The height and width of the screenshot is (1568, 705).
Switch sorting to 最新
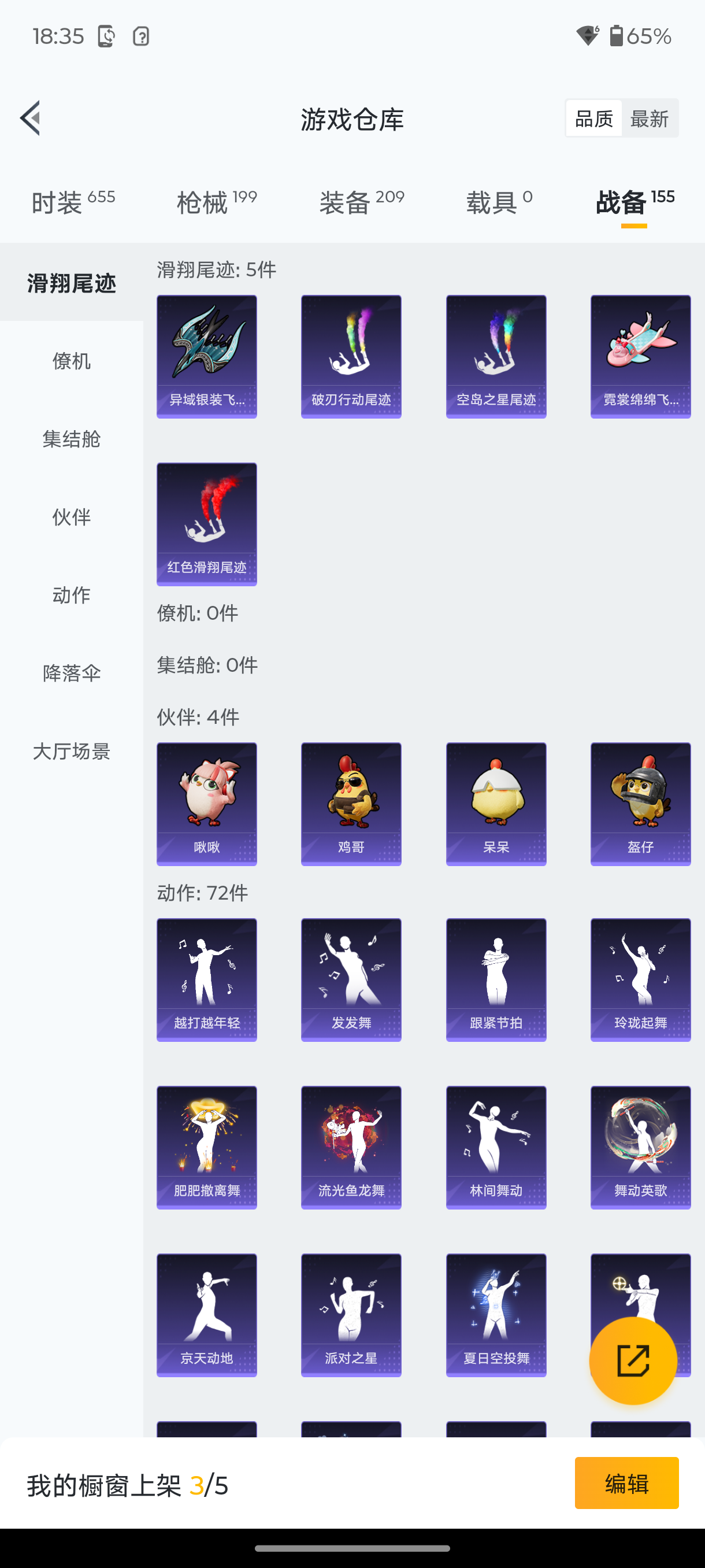click(650, 117)
